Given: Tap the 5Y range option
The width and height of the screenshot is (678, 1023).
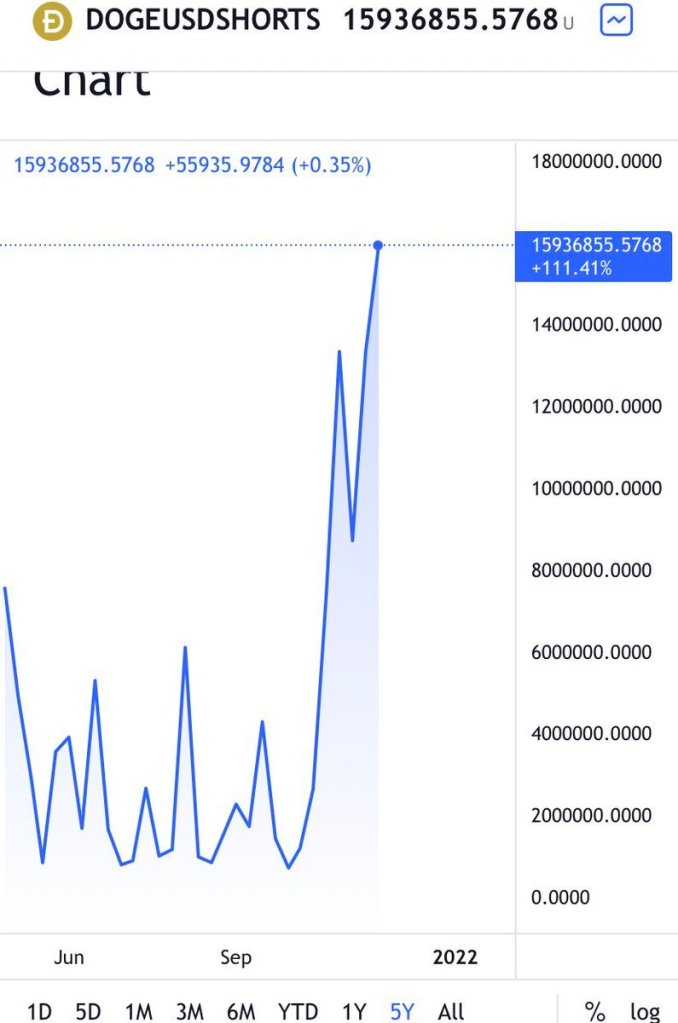Looking at the screenshot, I should [x=402, y=1011].
